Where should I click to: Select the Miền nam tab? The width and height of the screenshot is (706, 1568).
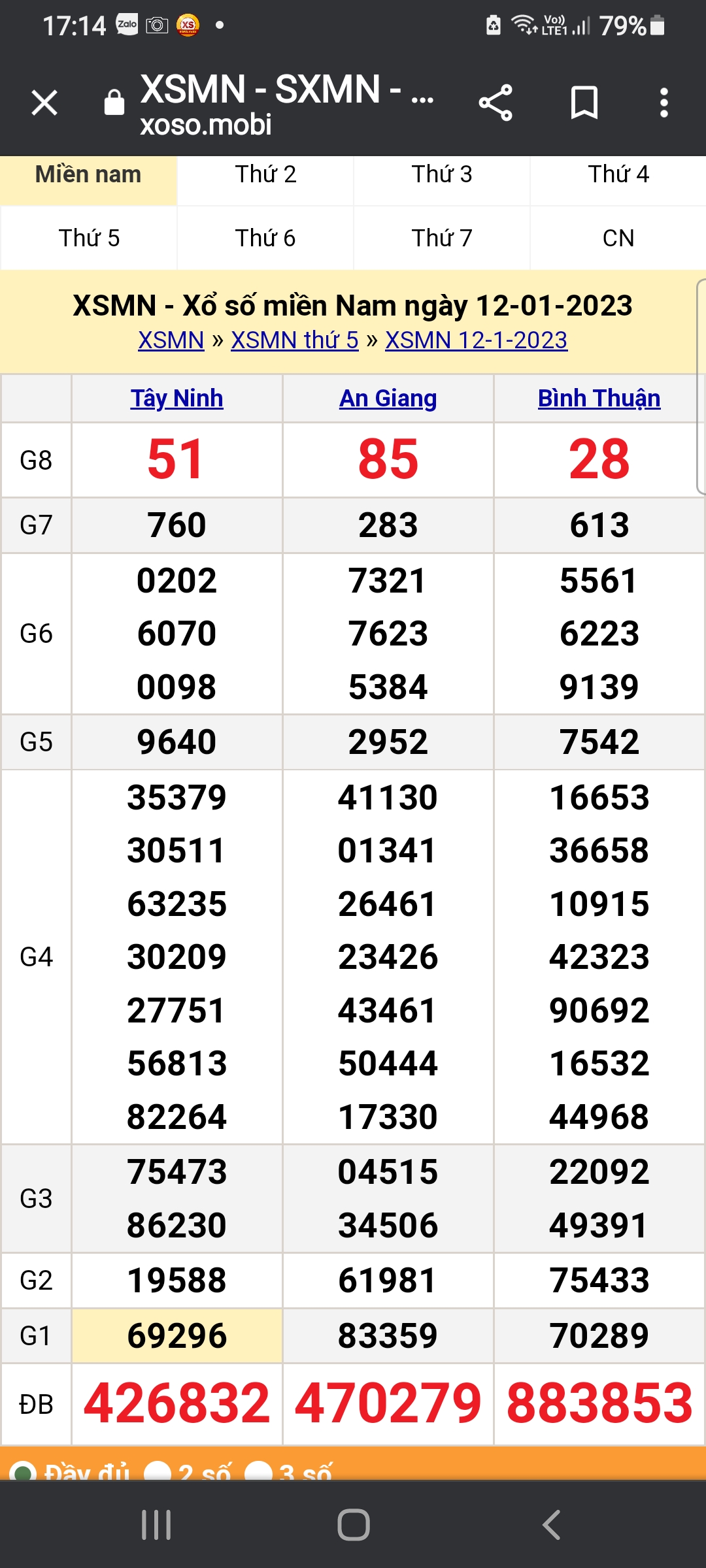click(x=88, y=175)
